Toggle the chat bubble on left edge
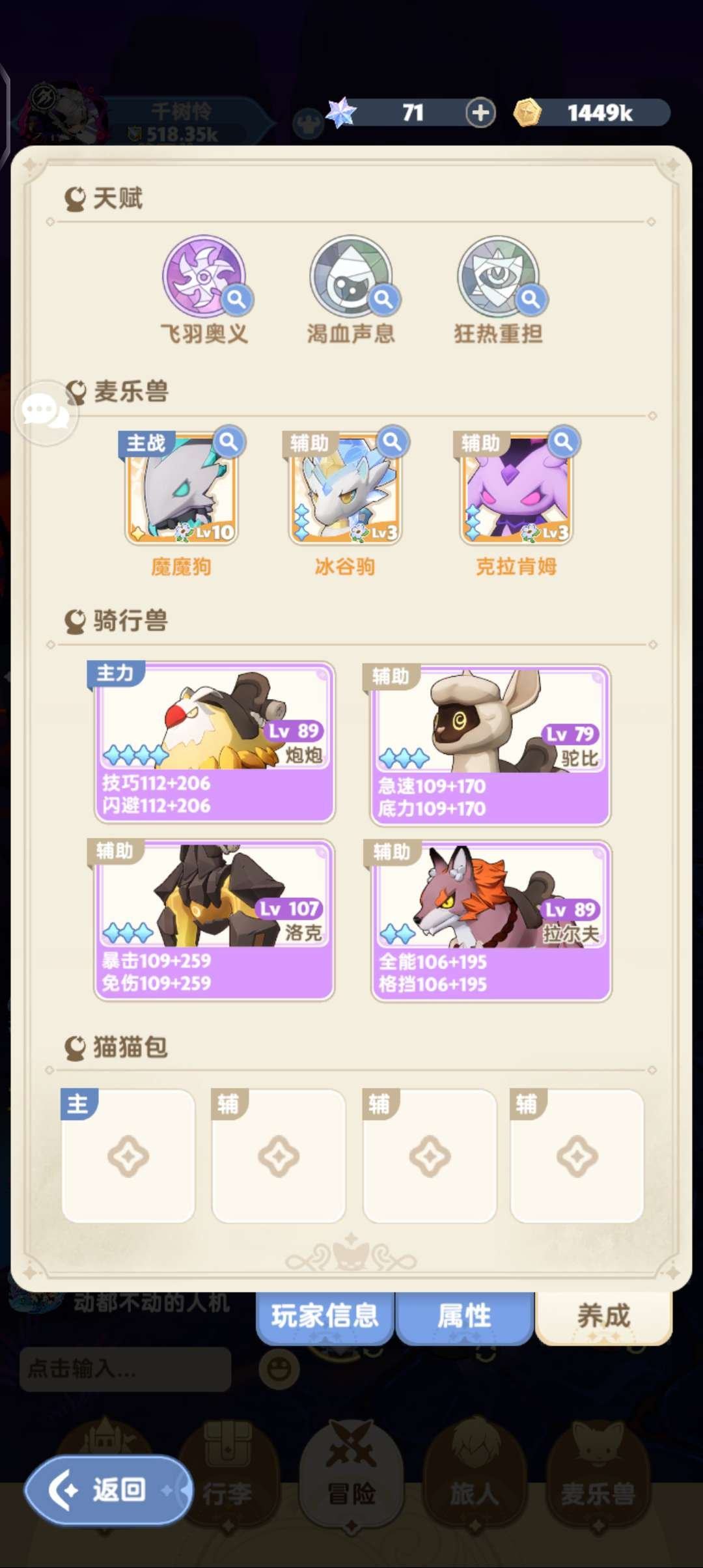This screenshot has width=703, height=1568. 47,412
